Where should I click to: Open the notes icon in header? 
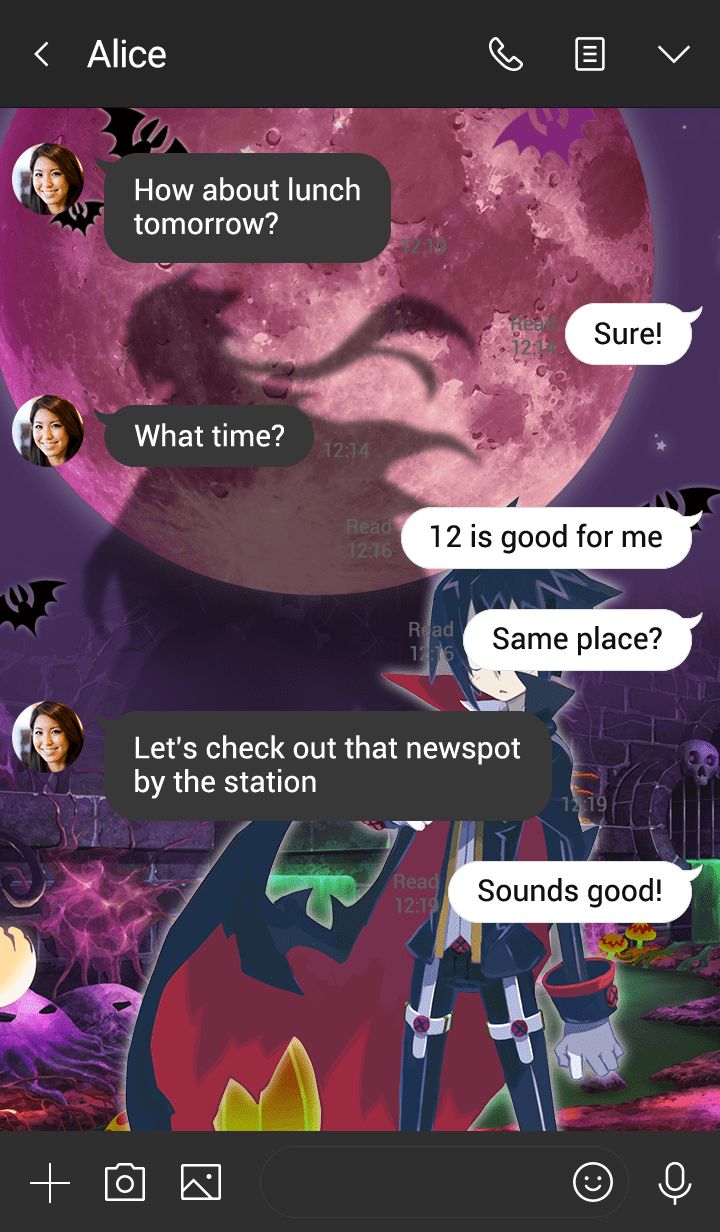tap(590, 54)
